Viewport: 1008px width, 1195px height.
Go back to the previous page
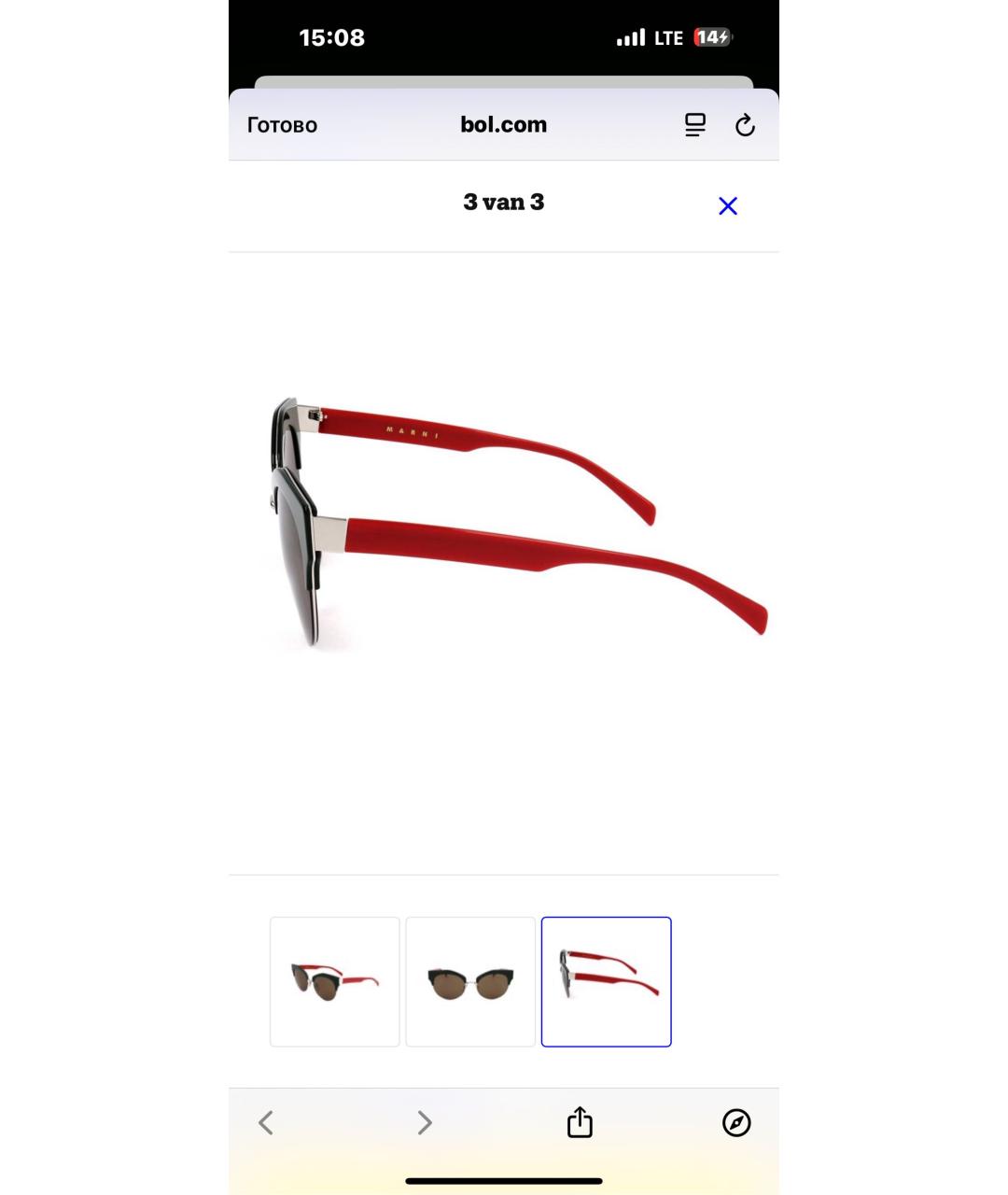(x=266, y=1122)
